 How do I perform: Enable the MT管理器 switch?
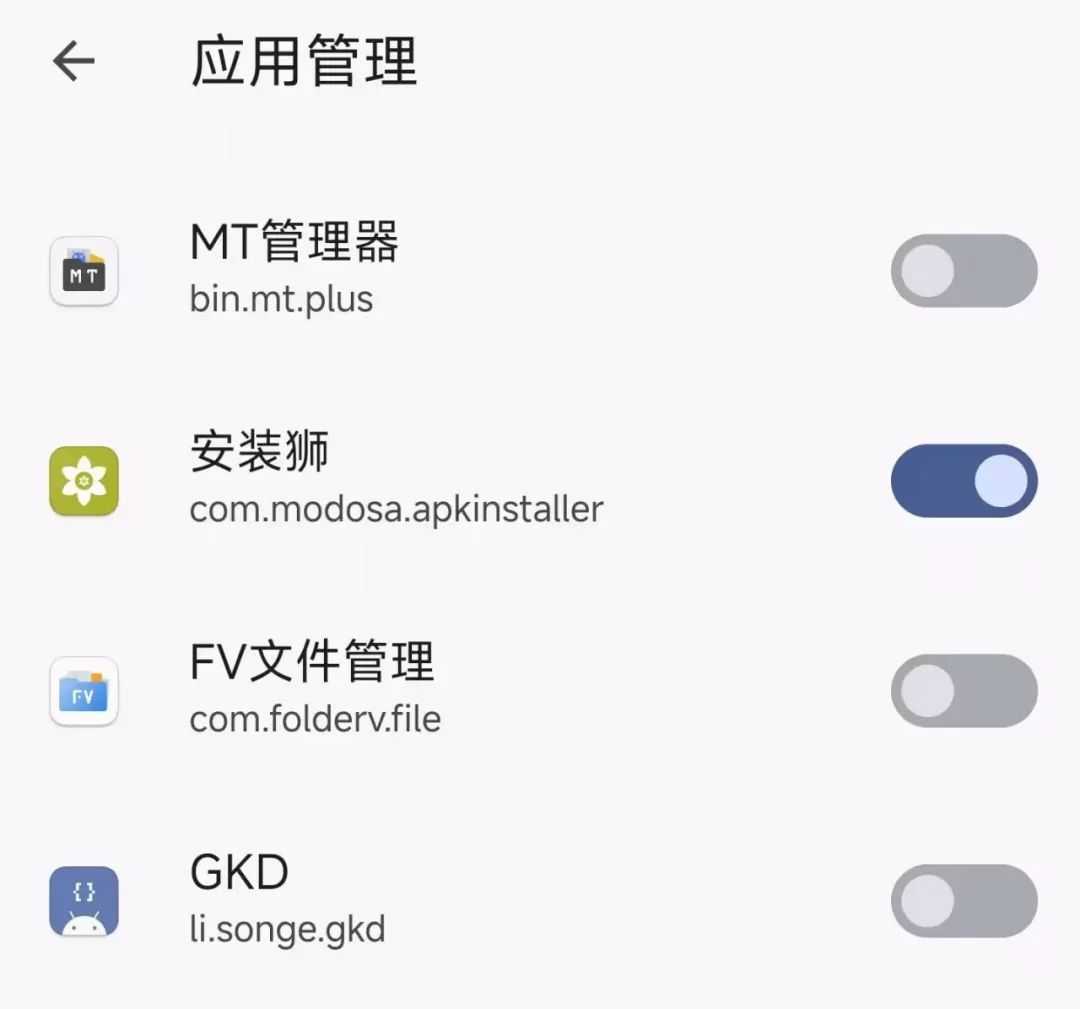[x=963, y=271]
